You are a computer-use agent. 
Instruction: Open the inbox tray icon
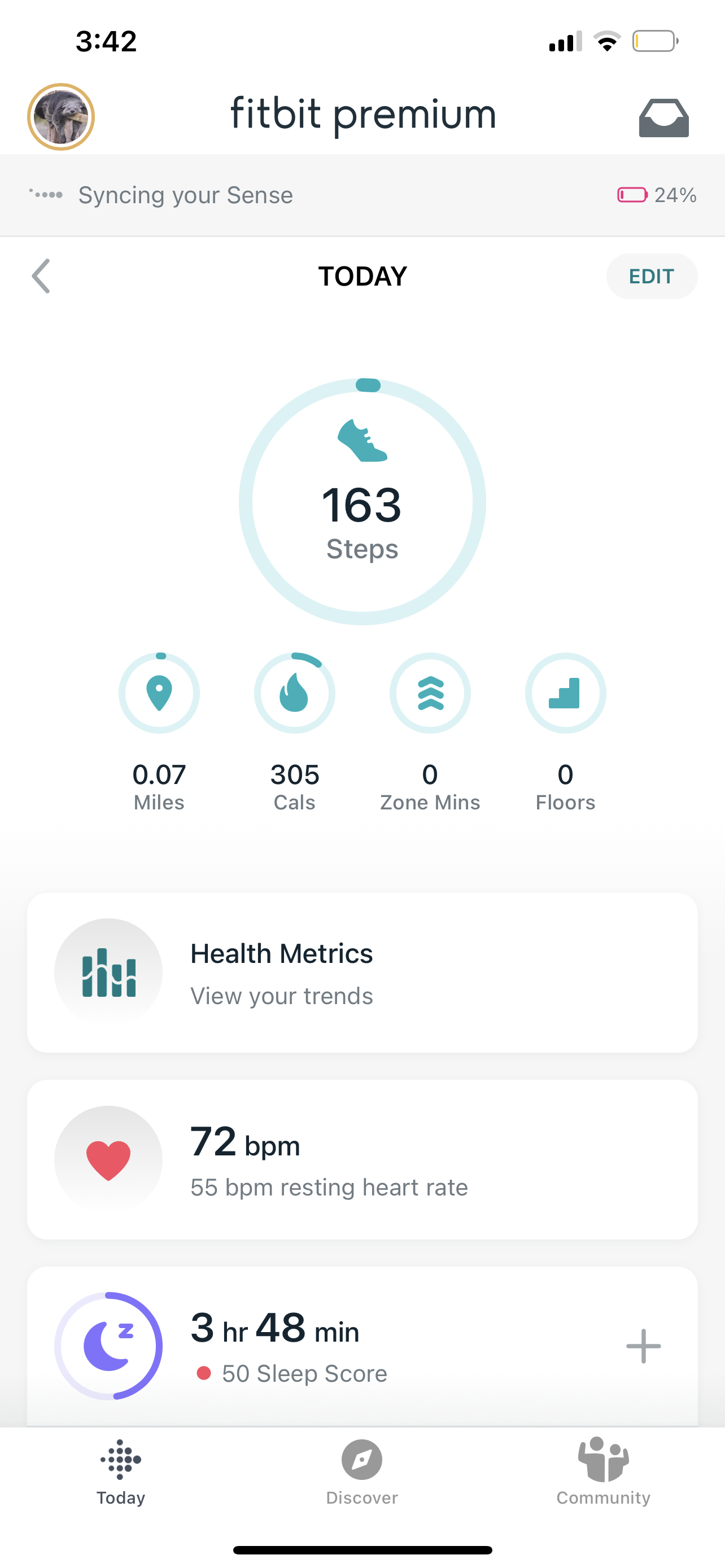pyautogui.click(x=663, y=117)
